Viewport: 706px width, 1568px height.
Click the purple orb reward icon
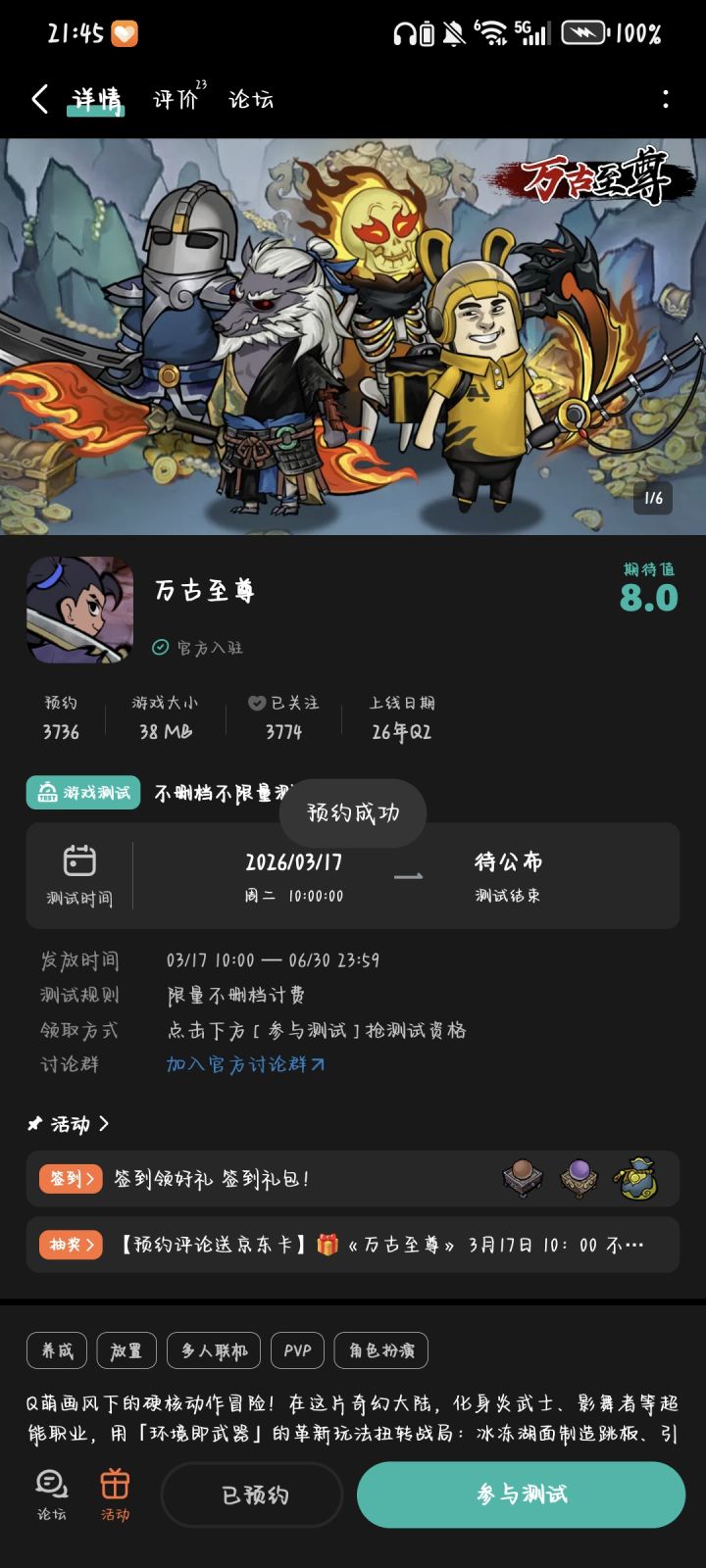pyautogui.click(x=580, y=1179)
